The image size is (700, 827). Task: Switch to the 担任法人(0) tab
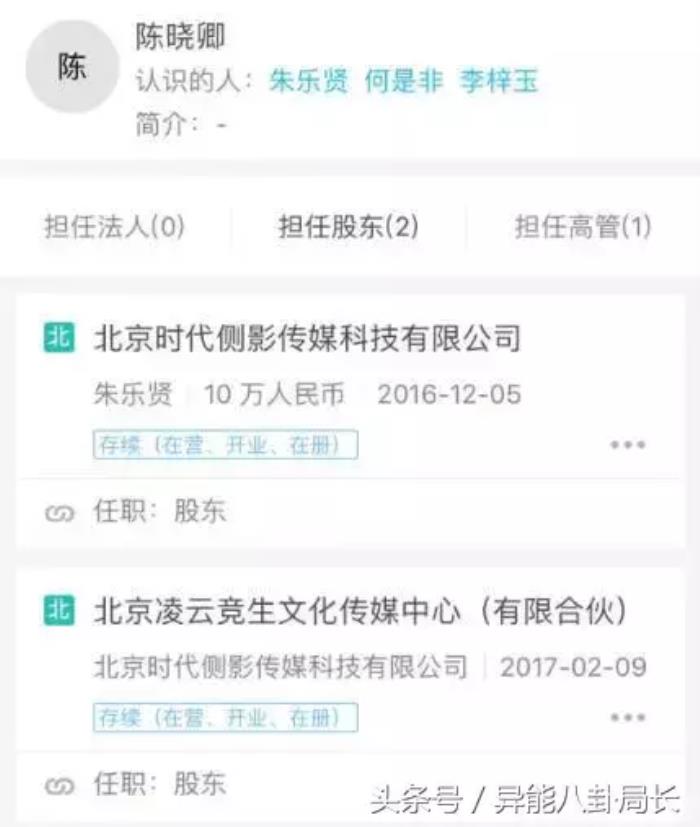pyautogui.click(x=114, y=227)
